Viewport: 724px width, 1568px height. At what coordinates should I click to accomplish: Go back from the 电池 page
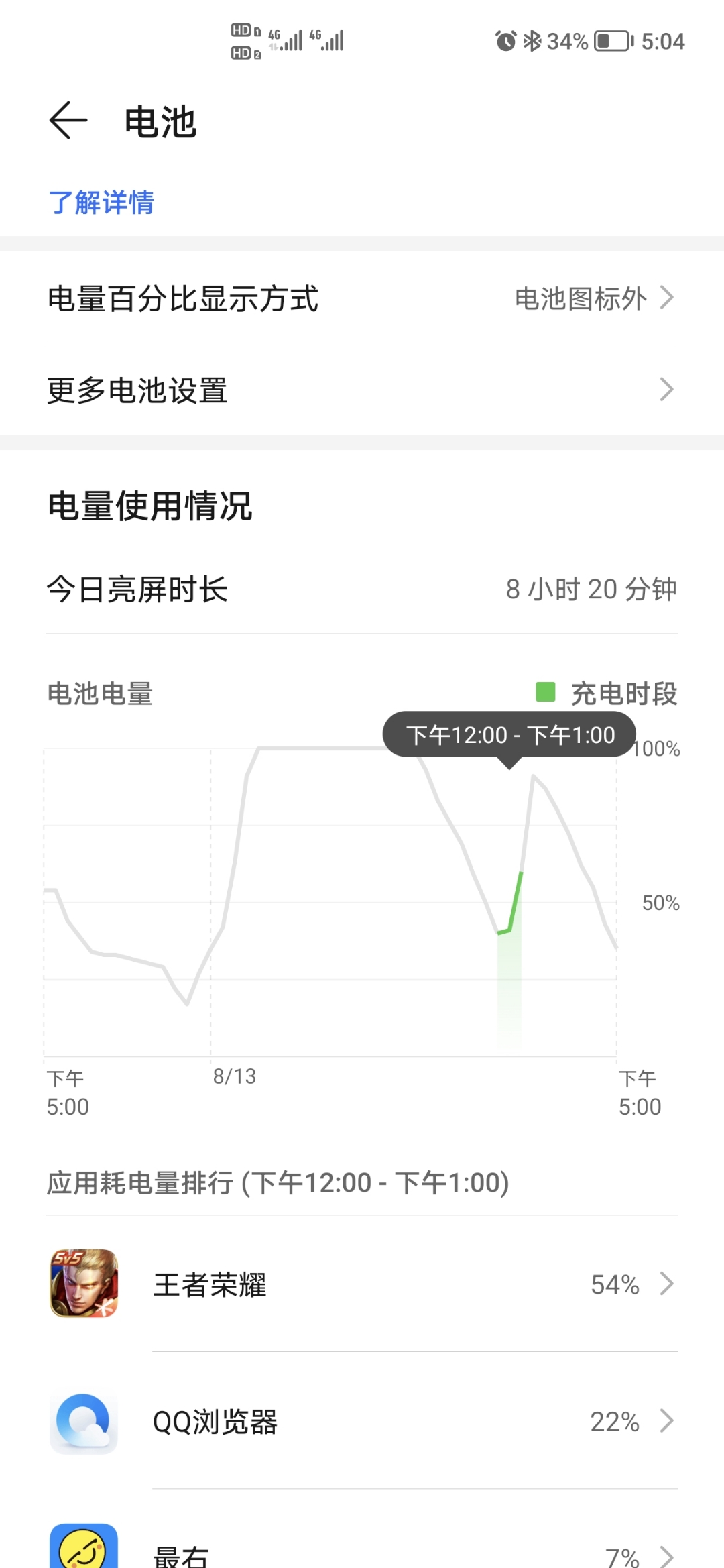point(68,121)
